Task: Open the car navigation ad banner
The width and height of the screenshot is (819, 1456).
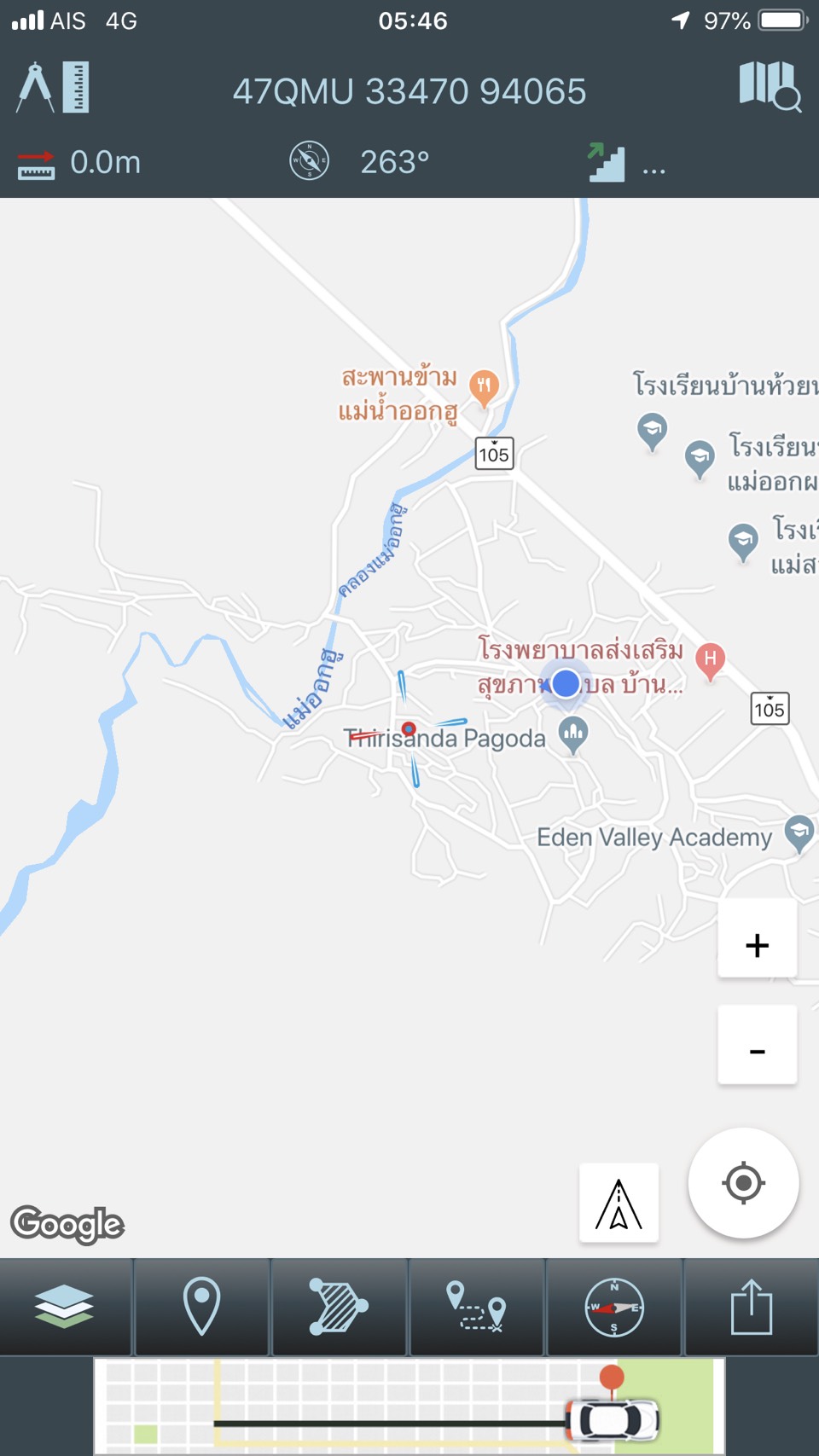Action: point(409,1406)
